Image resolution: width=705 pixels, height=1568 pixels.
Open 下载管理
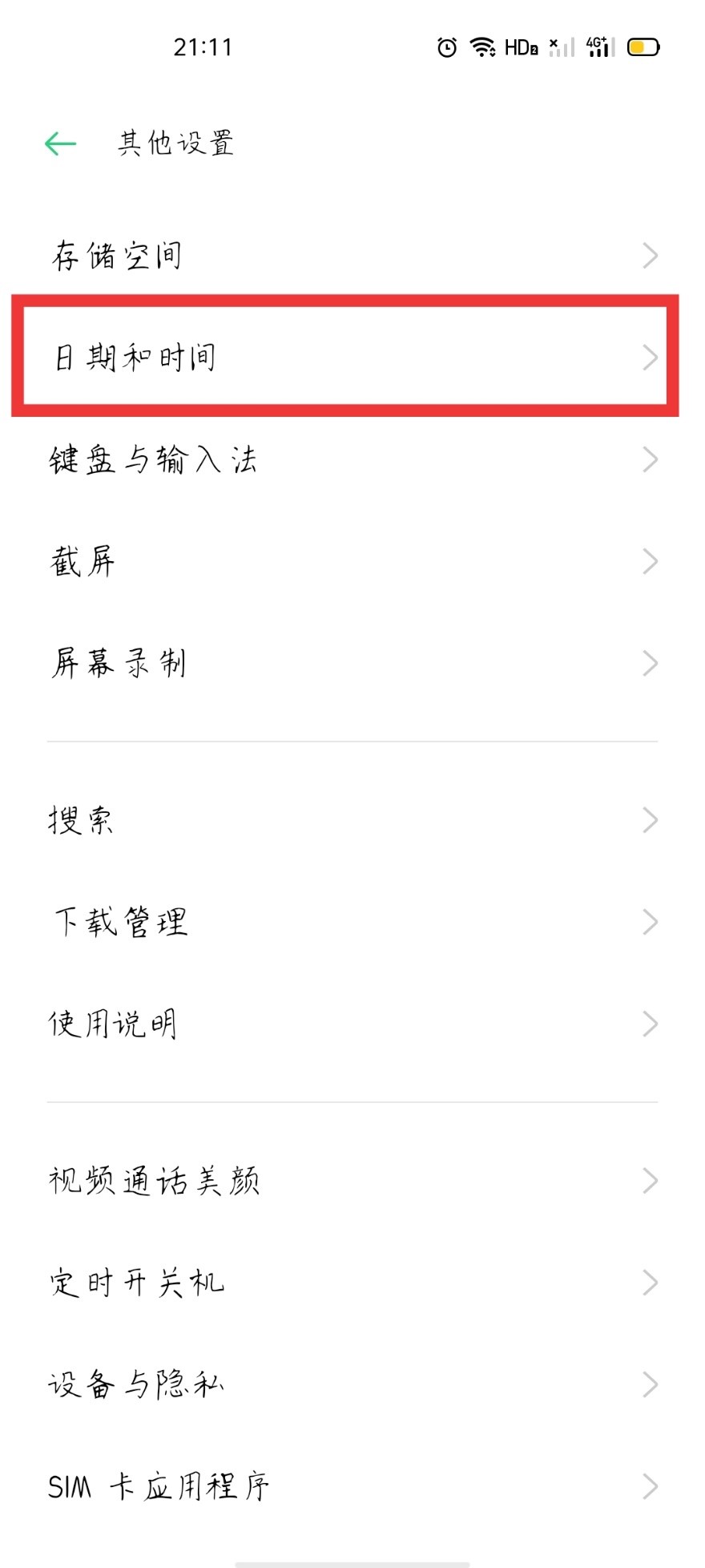(x=352, y=922)
